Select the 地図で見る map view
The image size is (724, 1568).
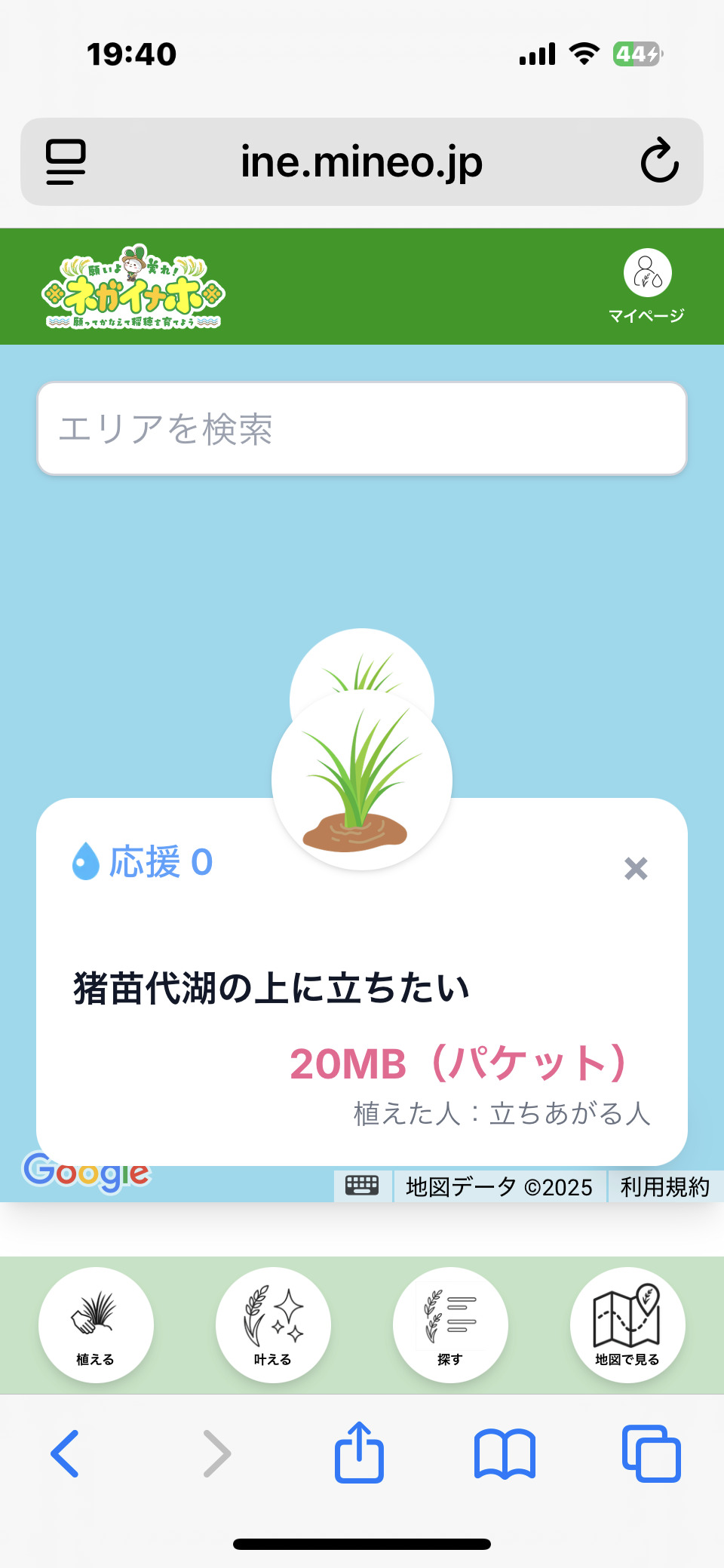627,1324
